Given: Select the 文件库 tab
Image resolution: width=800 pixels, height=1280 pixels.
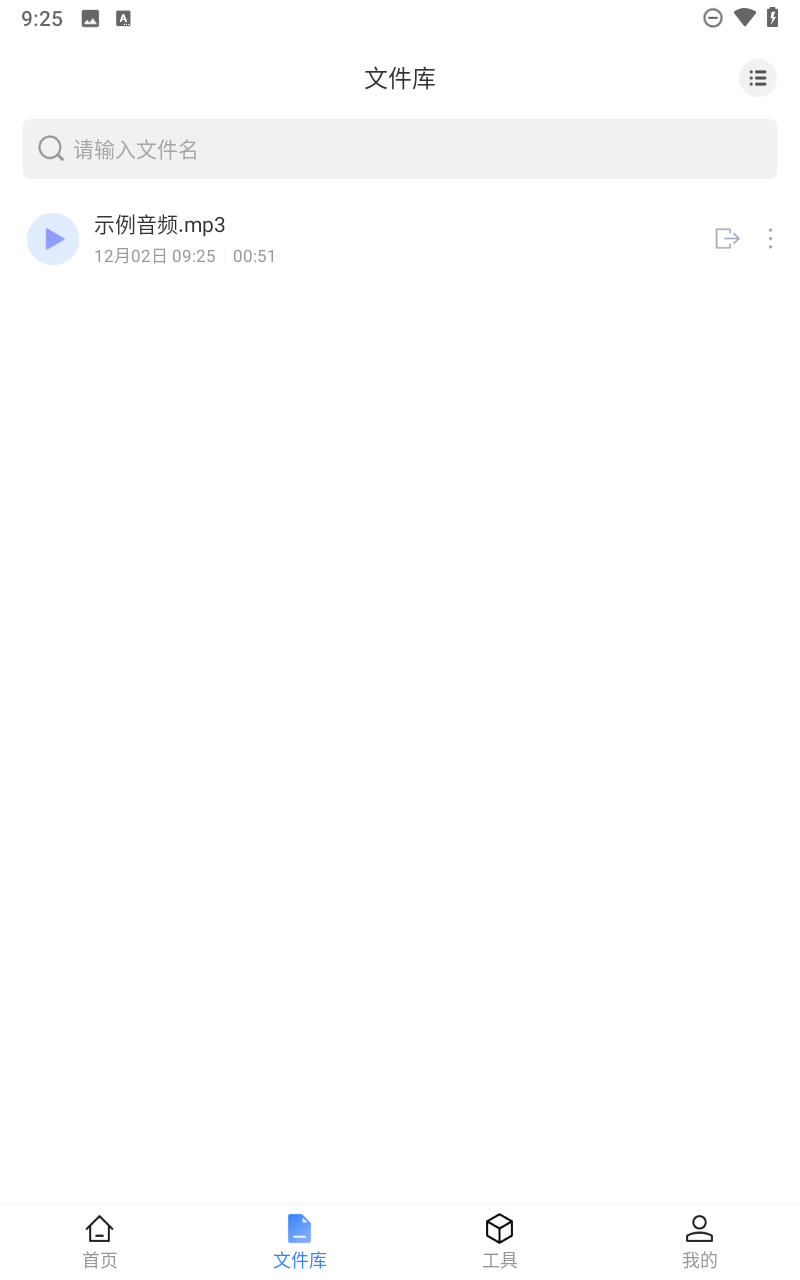Looking at the screenshot, I should click(x=300, y=1242).
